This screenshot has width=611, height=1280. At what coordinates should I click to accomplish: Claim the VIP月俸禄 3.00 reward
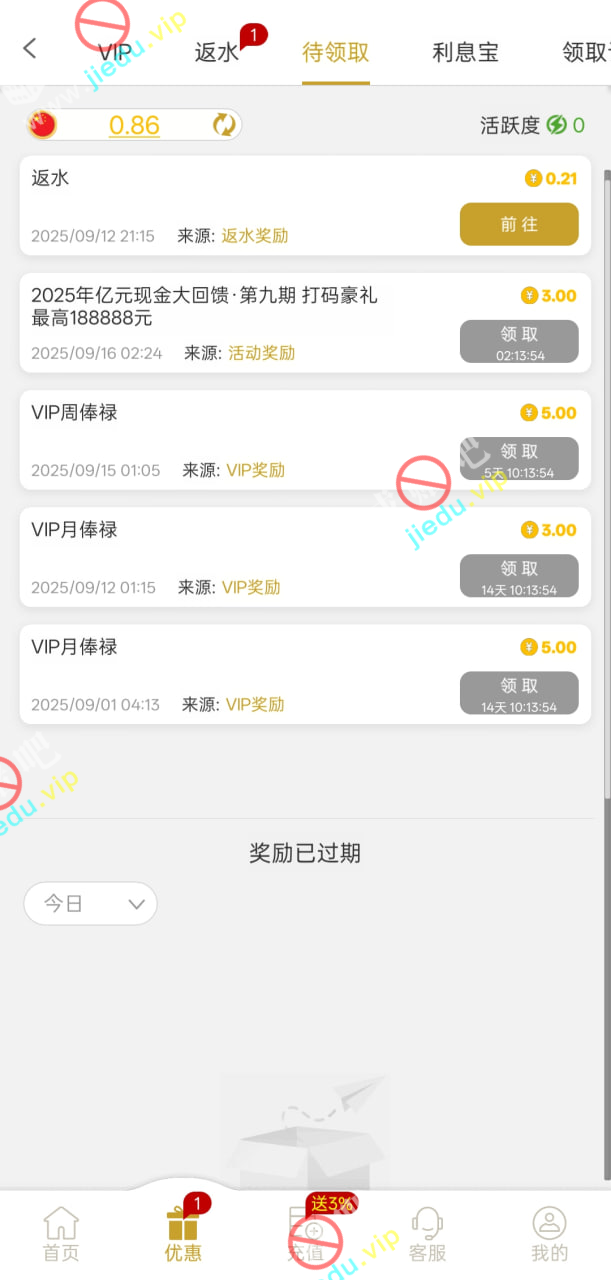[519, 575]
